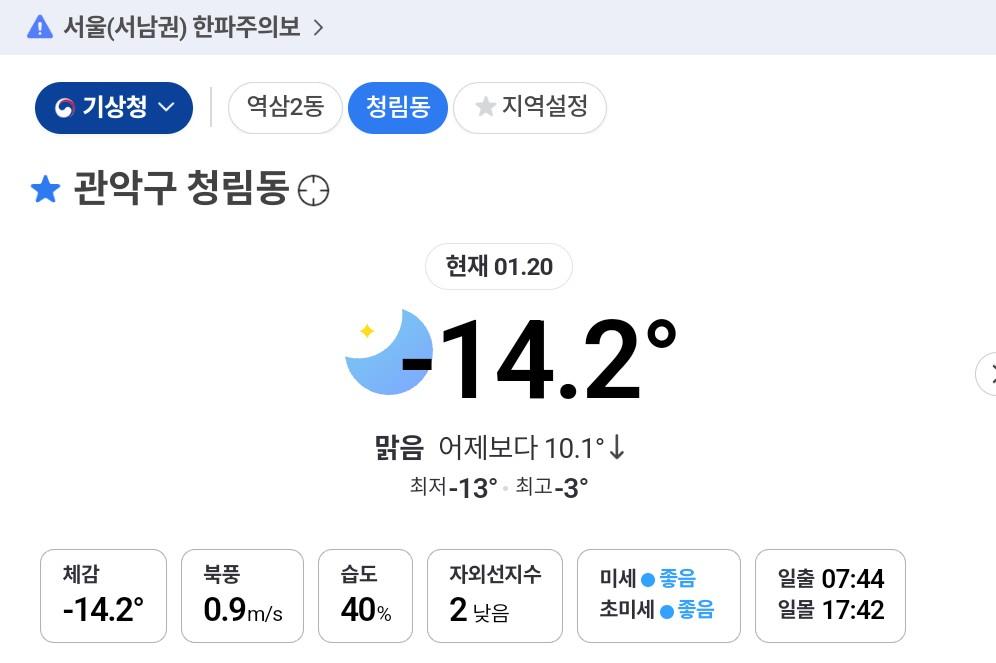Screen dimensions: 996x663
Task: Open the 북풍 wind speed card
Action: [242, 595]
